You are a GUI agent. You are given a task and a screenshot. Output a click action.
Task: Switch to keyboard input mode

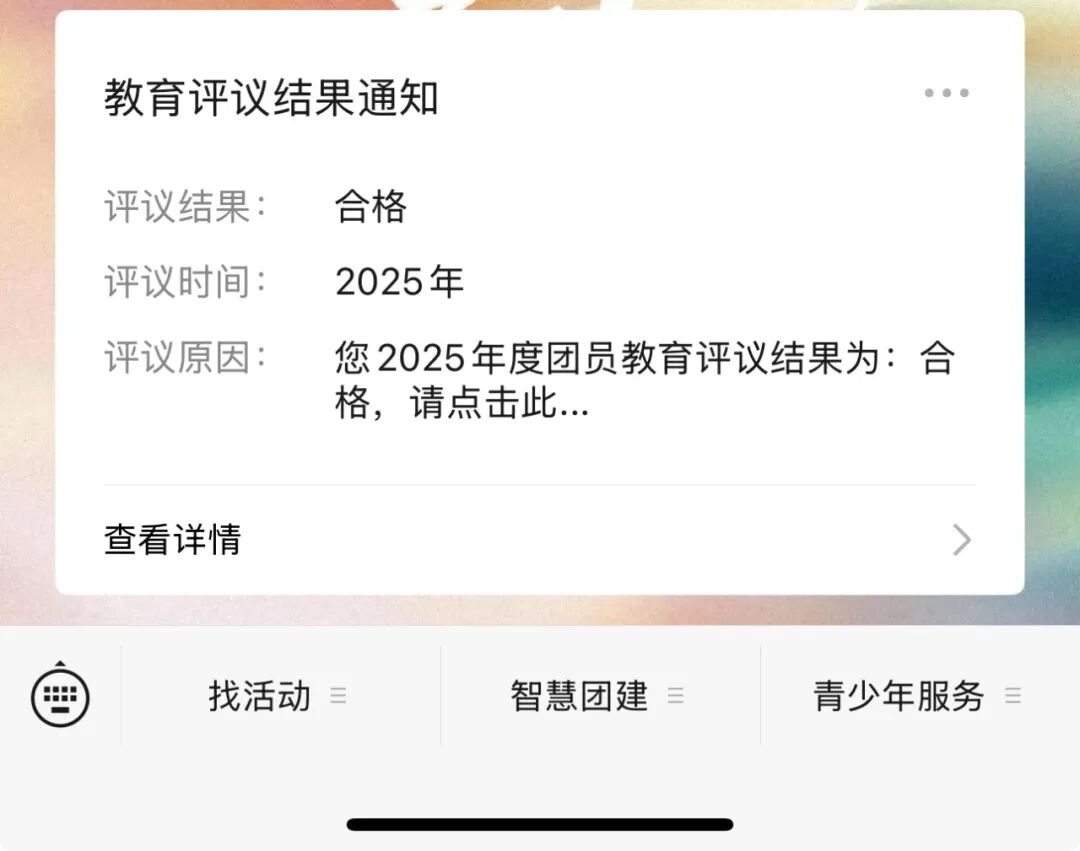pyautogui.click(x=60, y=696)
